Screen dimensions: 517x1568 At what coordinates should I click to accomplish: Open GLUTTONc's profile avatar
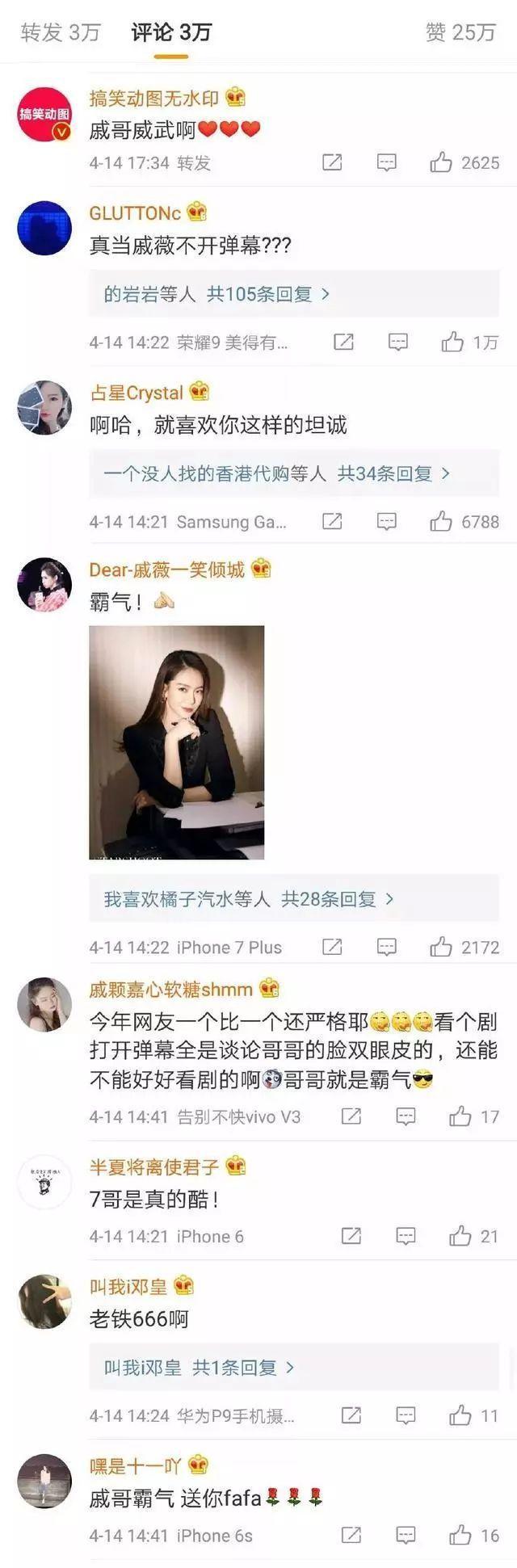44,229
